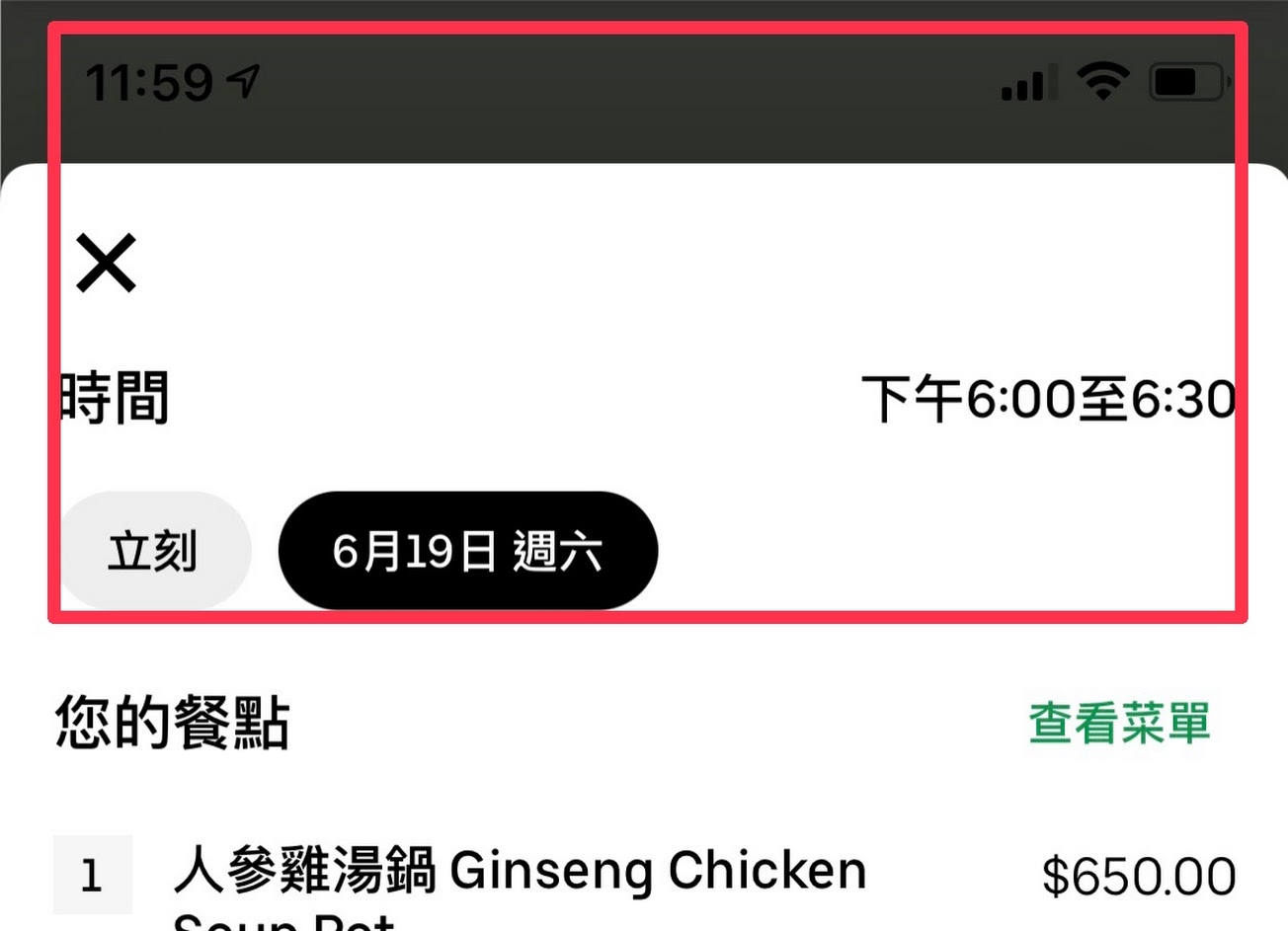Close the order sheet with the X
Image resolution: width=1288 pixels, height=931 pixels.
106,264
